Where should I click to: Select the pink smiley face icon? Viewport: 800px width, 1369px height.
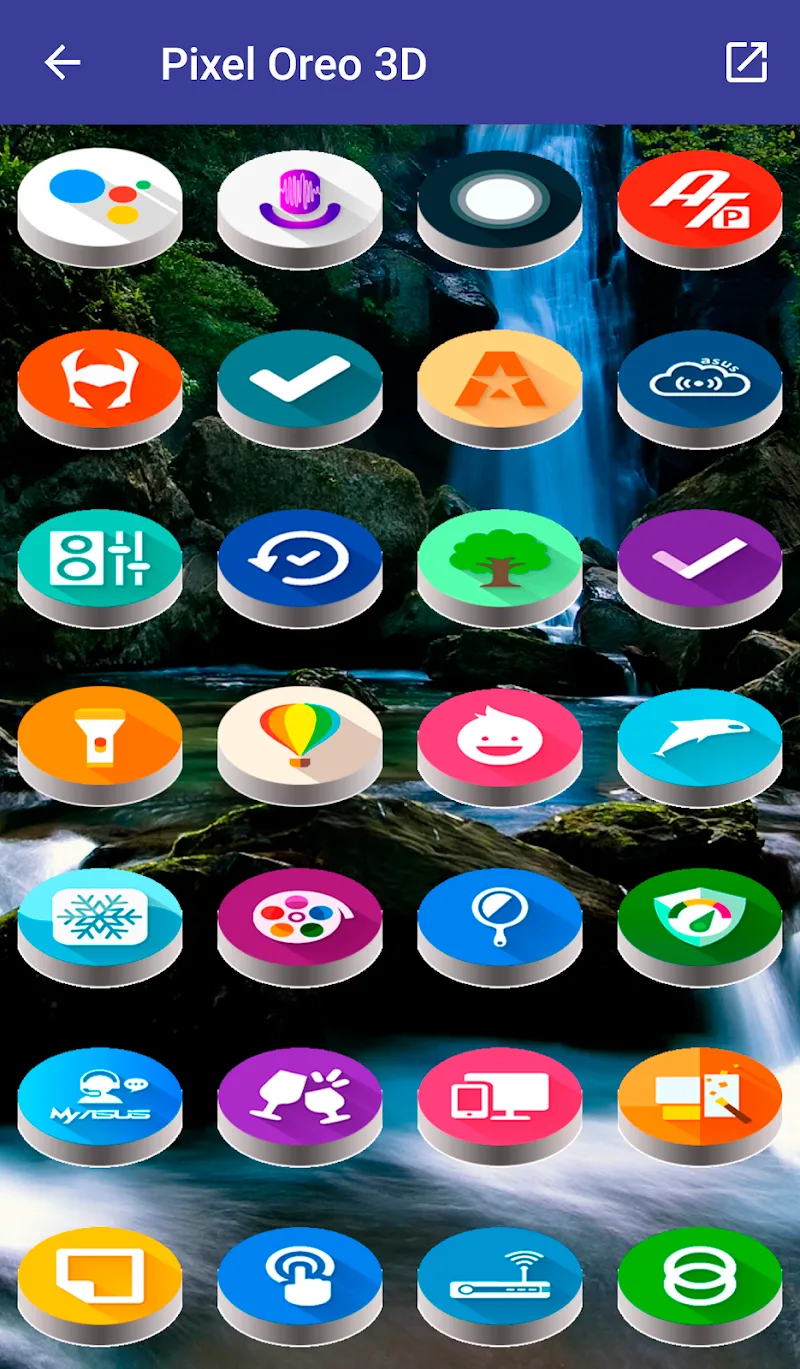pyautogui.click(x=500, y=740)
